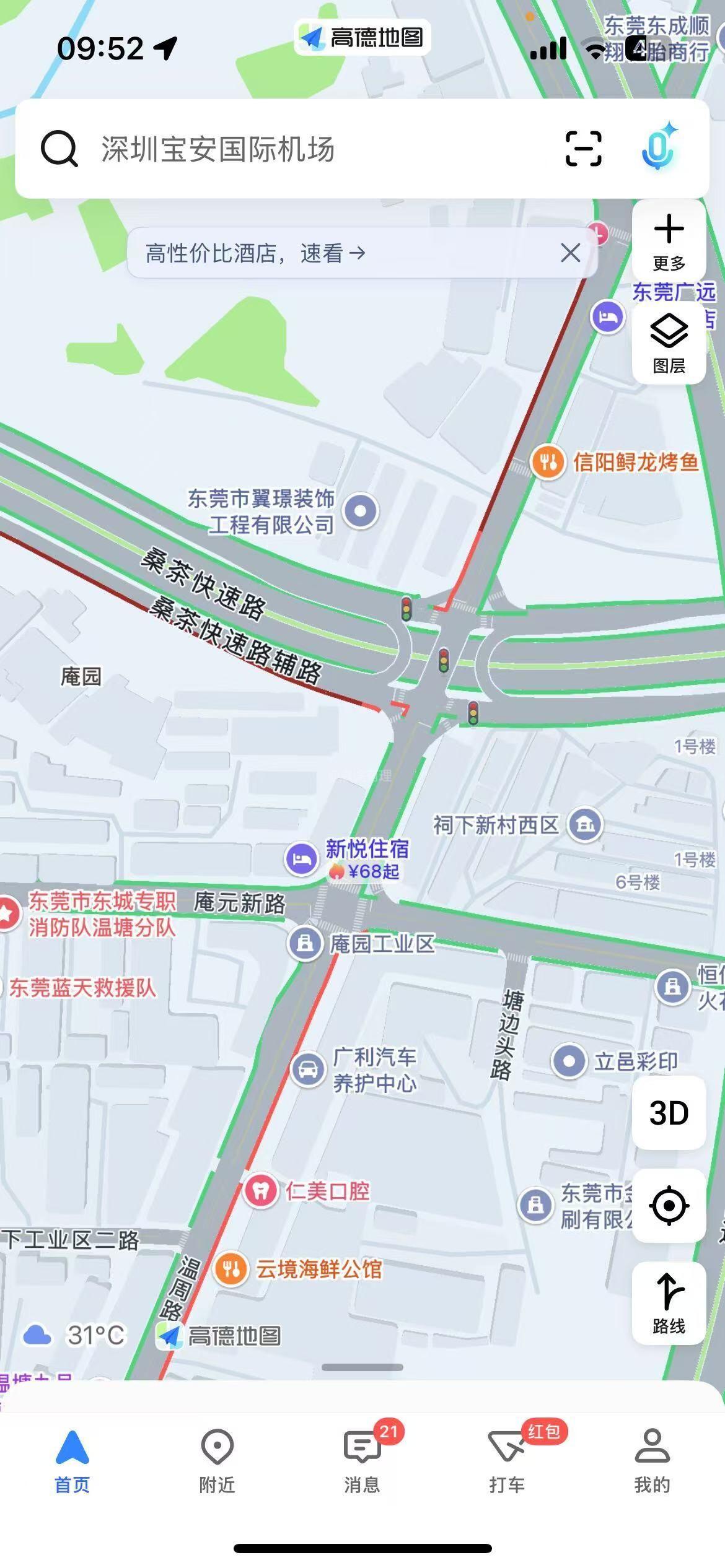Open the scan icon in the search bar
725x1568 pixels.
(583, 149)
